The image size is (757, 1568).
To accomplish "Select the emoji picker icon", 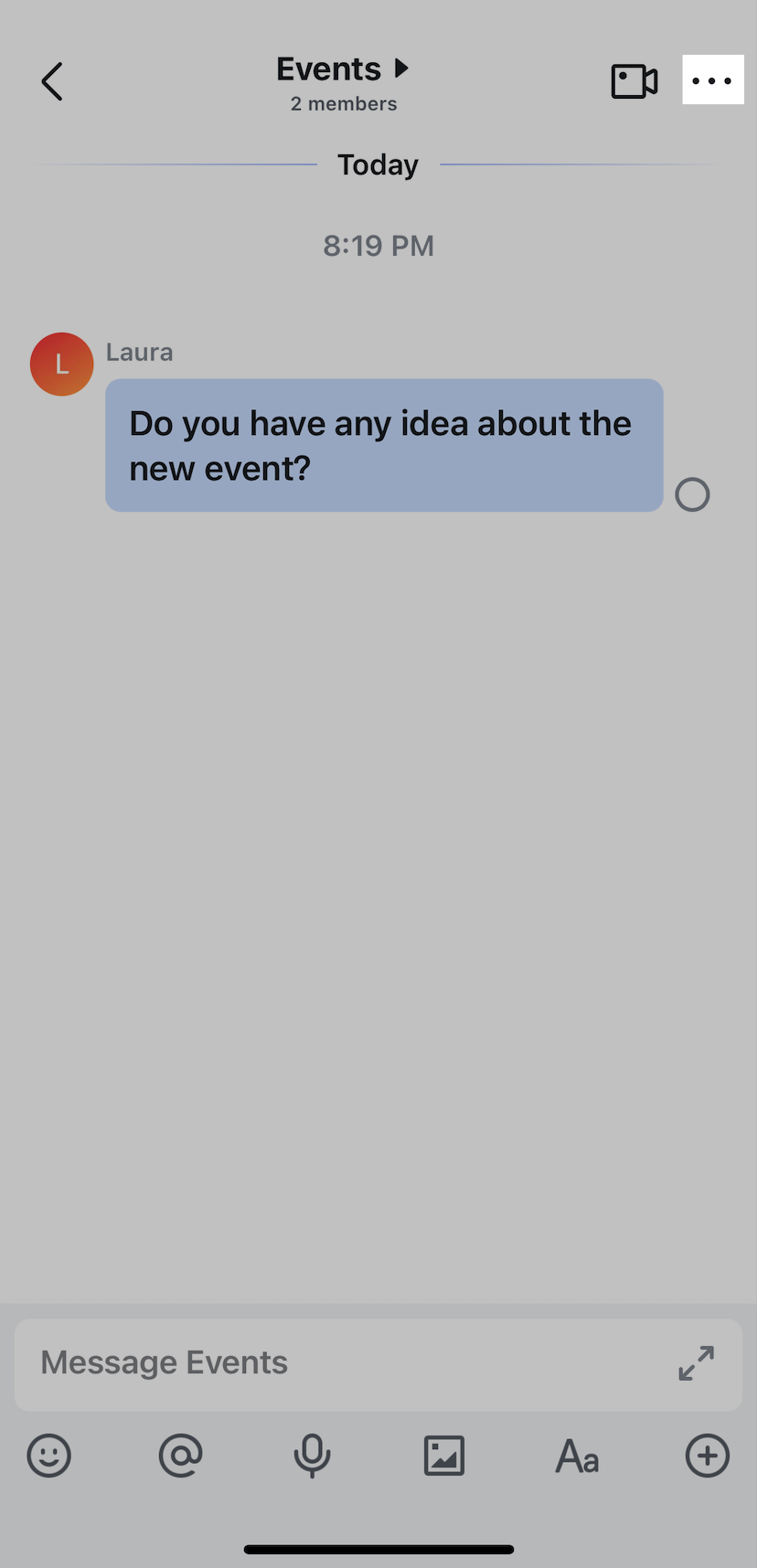I will (x=48, y=1456).
